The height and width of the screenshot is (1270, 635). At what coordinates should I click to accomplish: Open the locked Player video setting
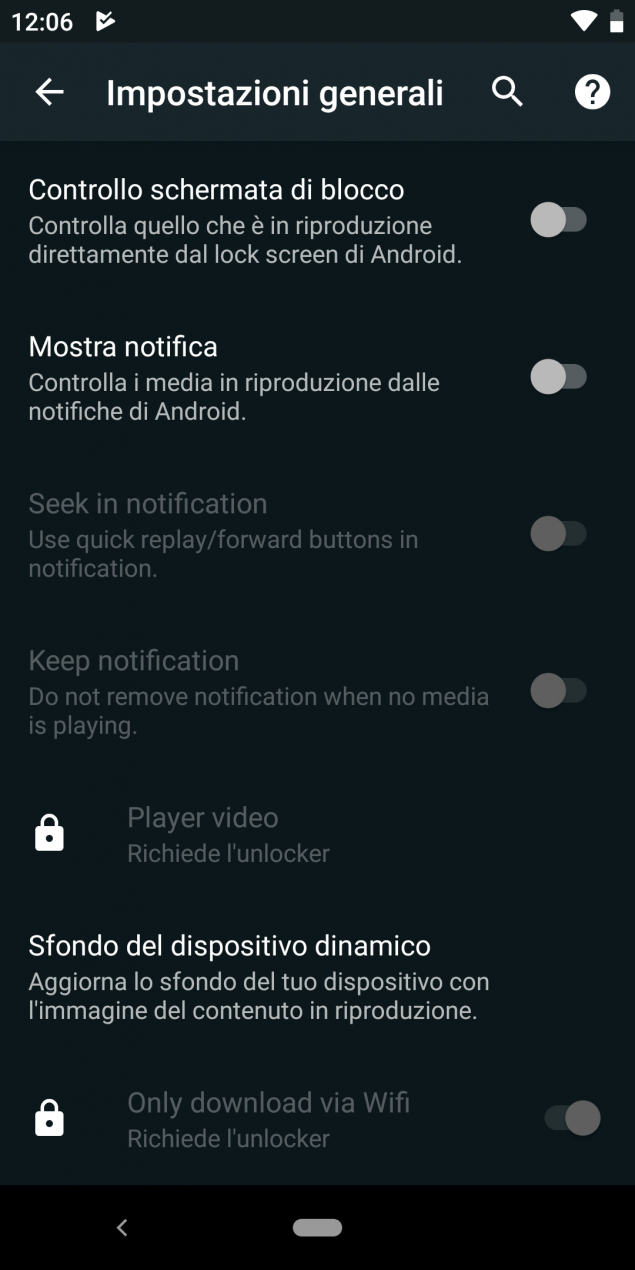tap(317, 834)
